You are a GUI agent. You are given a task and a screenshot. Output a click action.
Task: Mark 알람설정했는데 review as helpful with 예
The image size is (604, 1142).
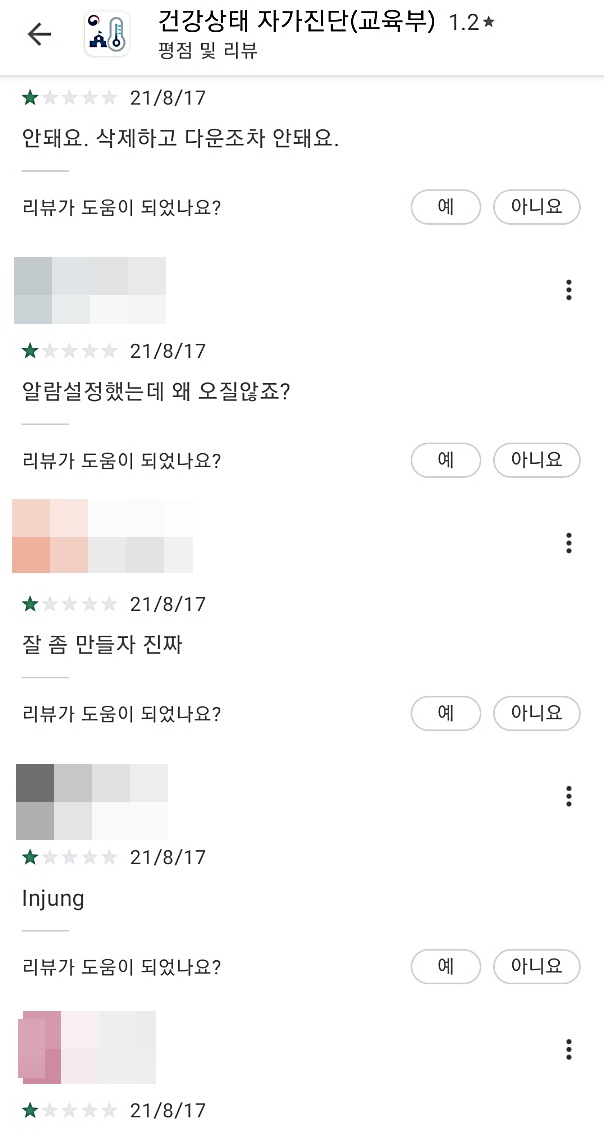(x=446, y=460)
